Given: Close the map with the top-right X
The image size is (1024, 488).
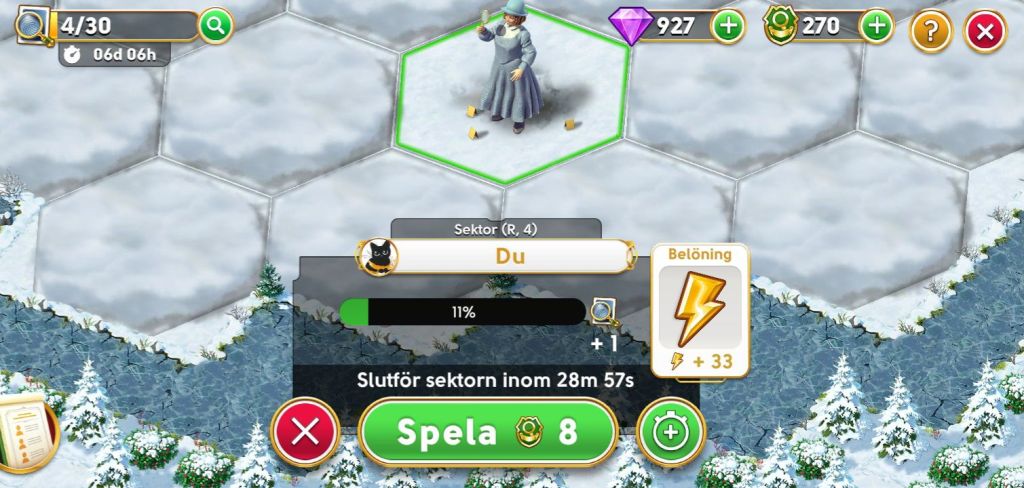Looking at the screenshot, I should tap(984, 32).
